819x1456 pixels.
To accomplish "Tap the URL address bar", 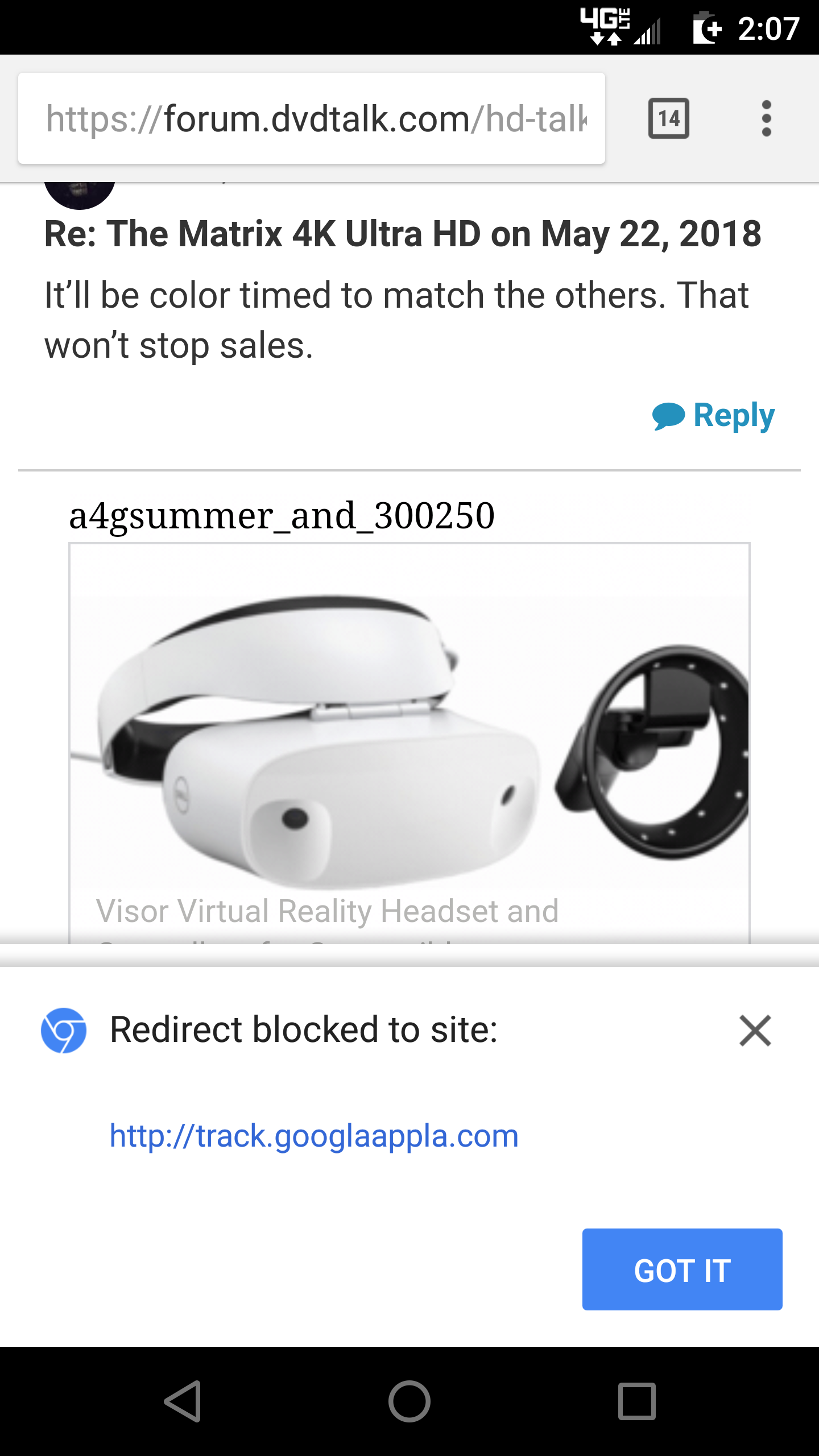I will click(312, 118).
